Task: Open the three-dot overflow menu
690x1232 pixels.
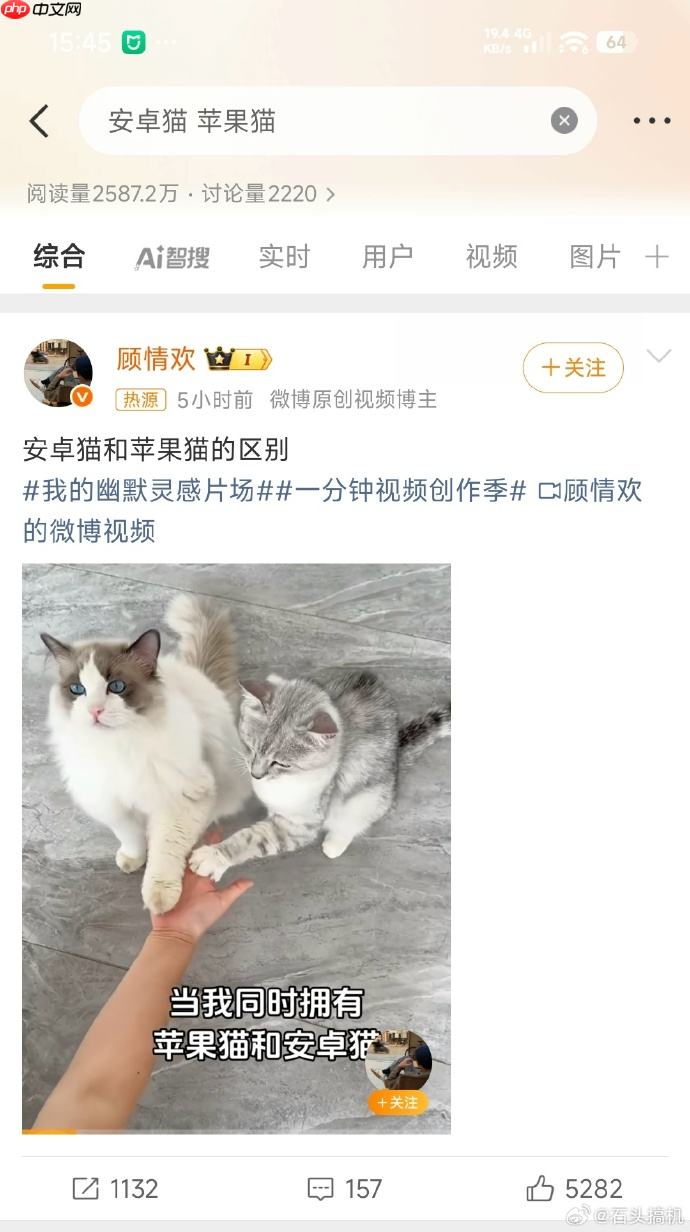Action: point(652,121)
